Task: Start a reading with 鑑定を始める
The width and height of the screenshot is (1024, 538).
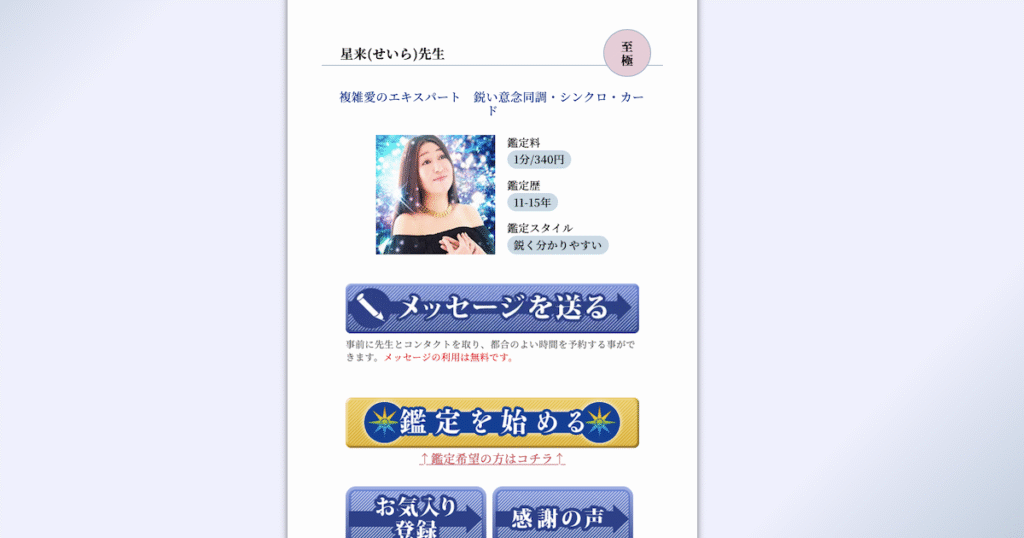Action: click(492, 422)
